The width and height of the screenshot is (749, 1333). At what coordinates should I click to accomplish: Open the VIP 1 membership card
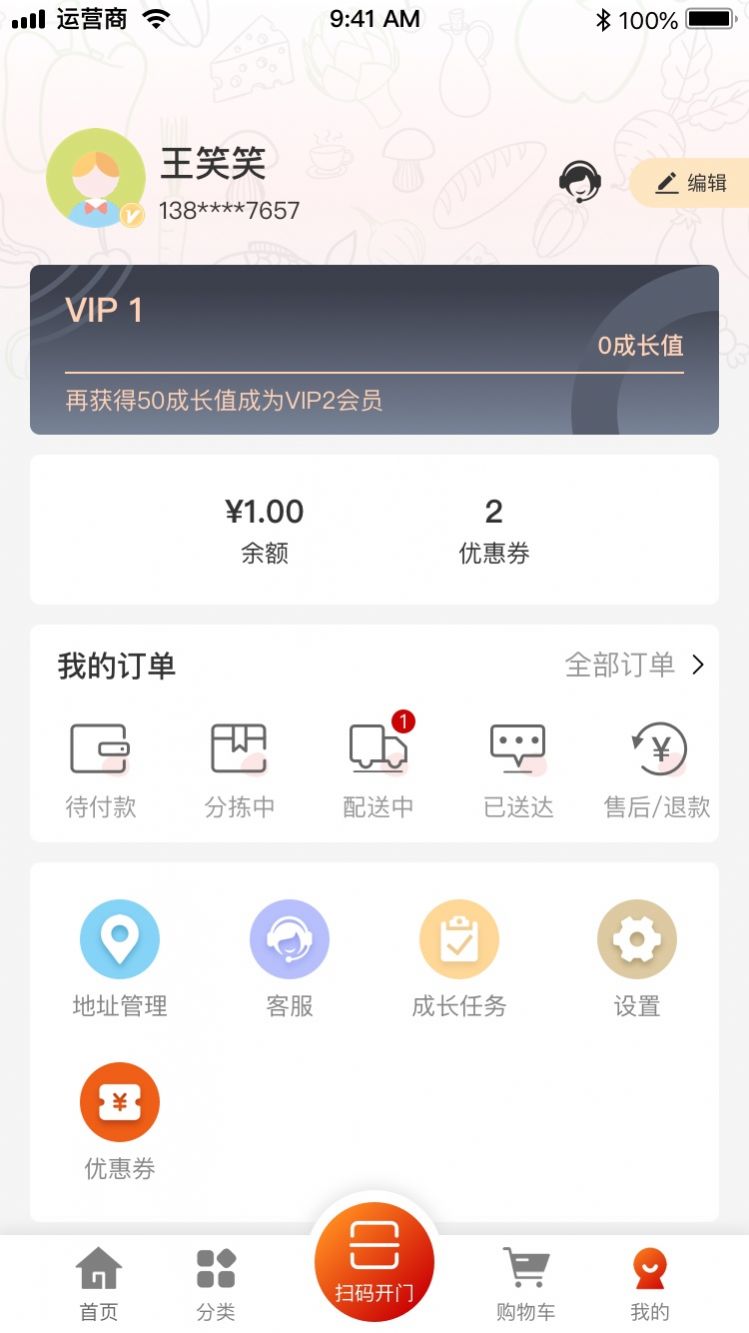(x=374, y=348)
